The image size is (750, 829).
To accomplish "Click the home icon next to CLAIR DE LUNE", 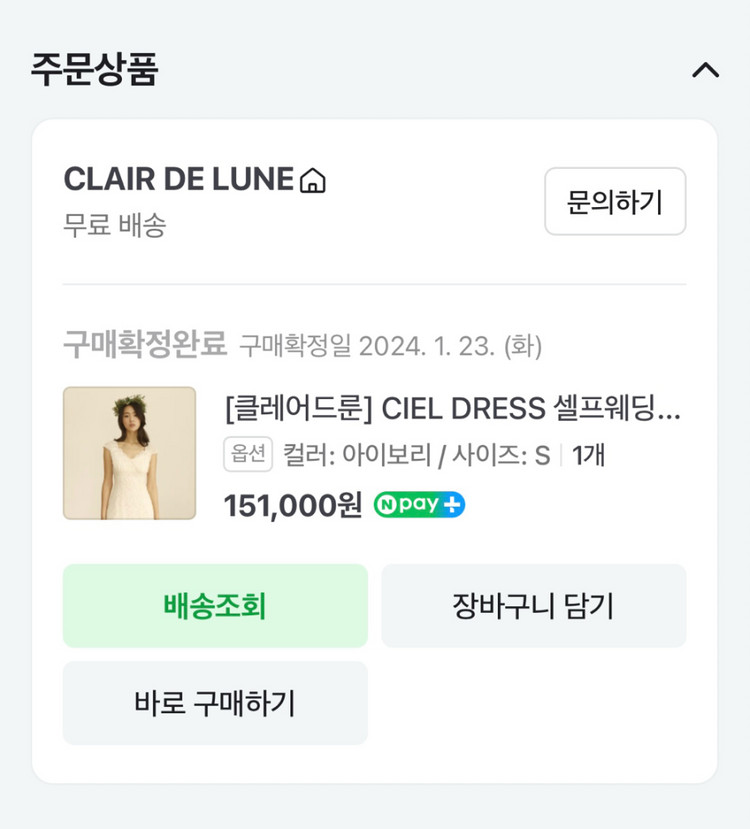I will click(313, 180).
